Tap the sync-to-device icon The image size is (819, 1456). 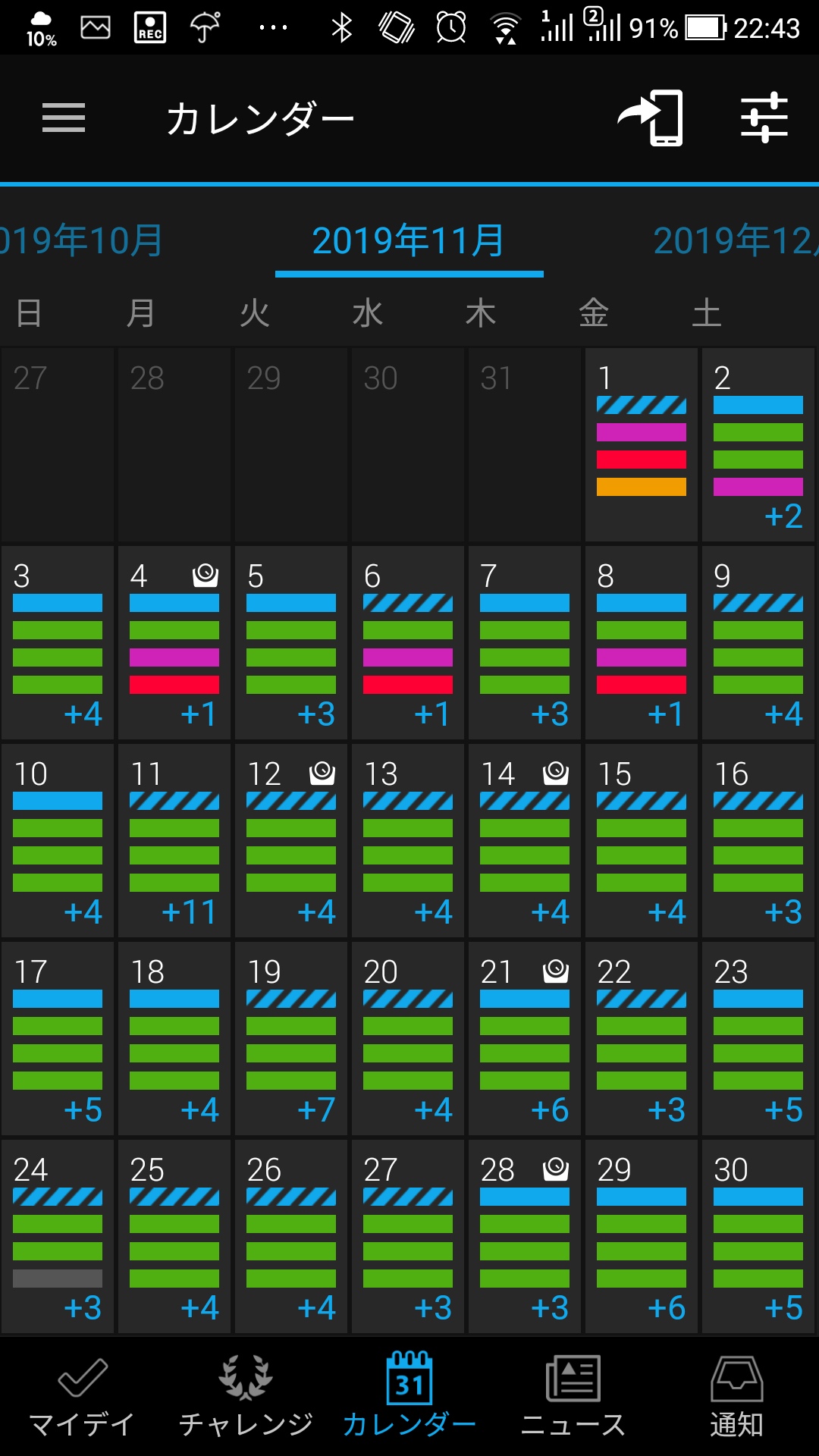[x=650, y=118]
